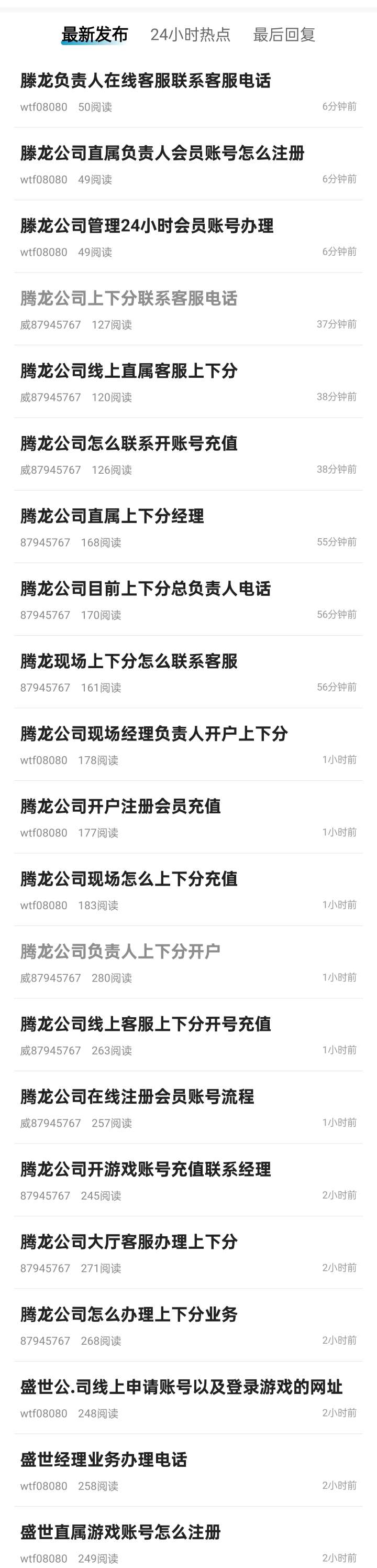Image resolution: width=377 pixels, height=1568 pixels.
Task: Open post 腾龙公司现场经理负责人开户上下分
Action: click(154, 733)
